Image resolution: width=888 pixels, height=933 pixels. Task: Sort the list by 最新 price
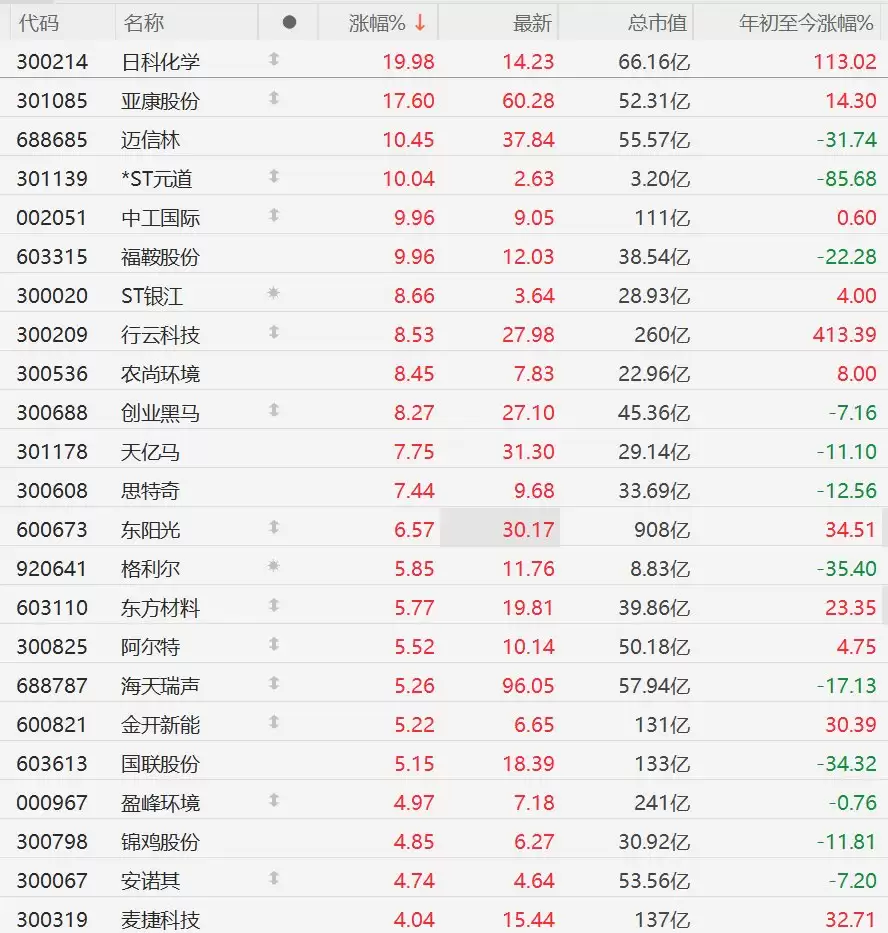tap(532, 23)
